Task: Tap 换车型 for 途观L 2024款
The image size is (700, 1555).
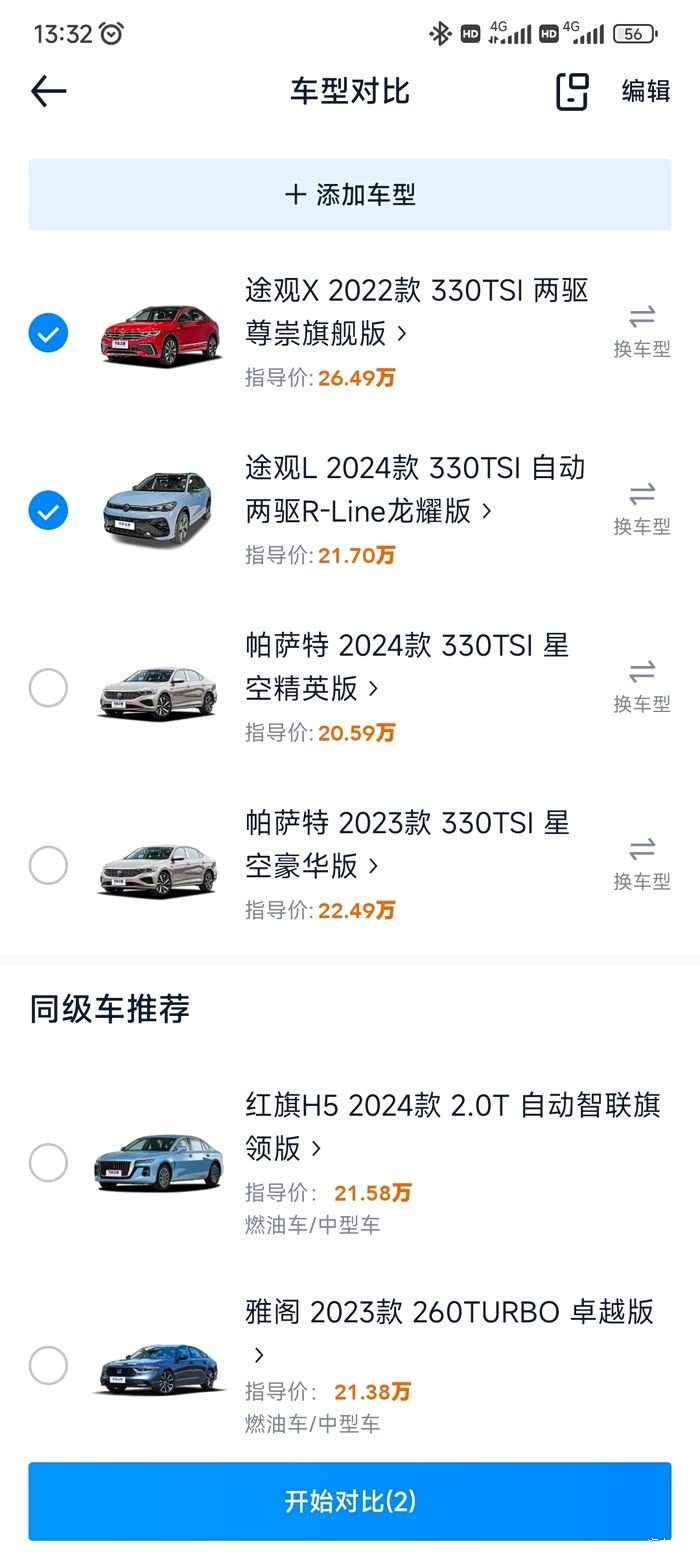Action: click(641, 510)
